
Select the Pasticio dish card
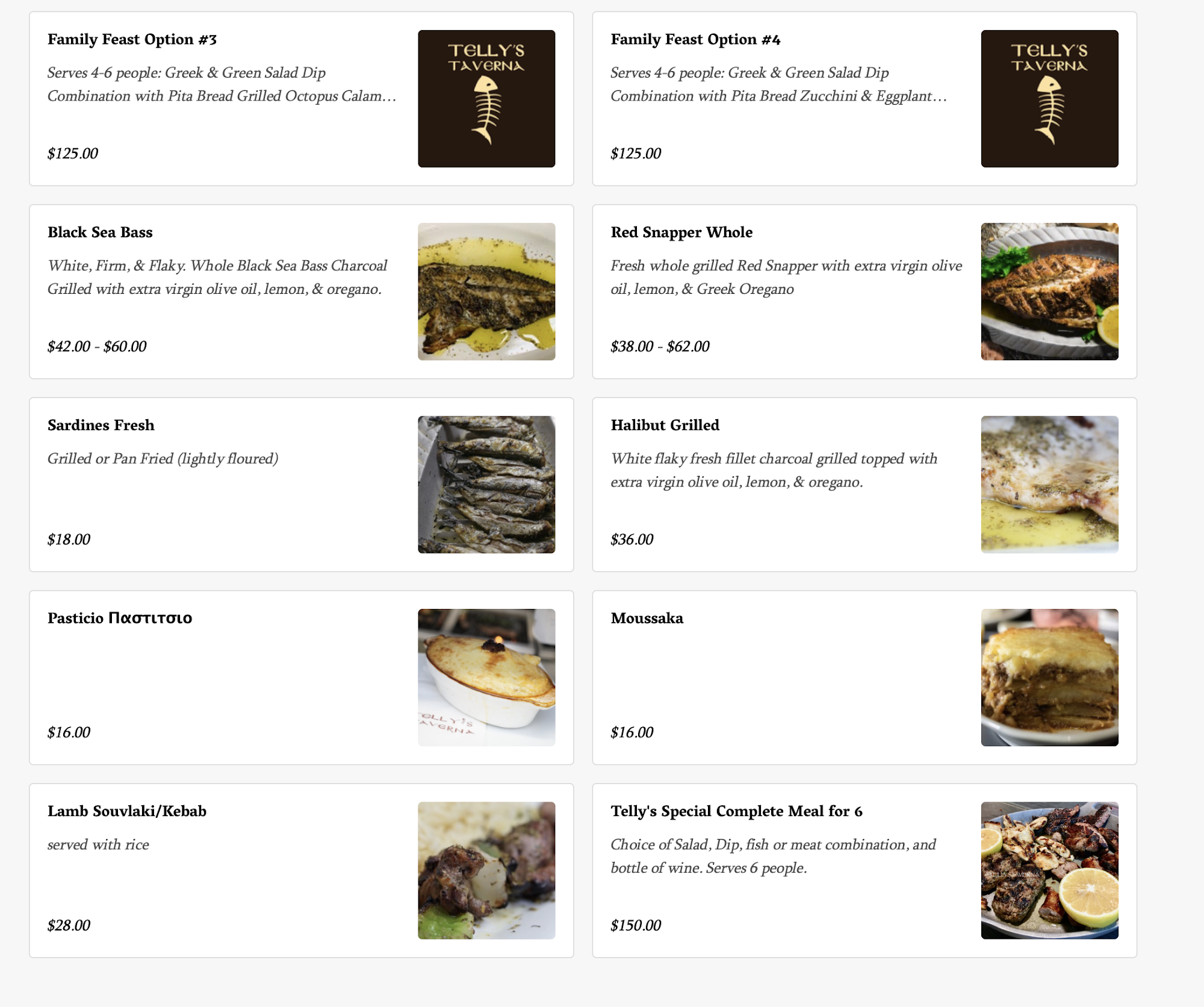pos(301,678)
